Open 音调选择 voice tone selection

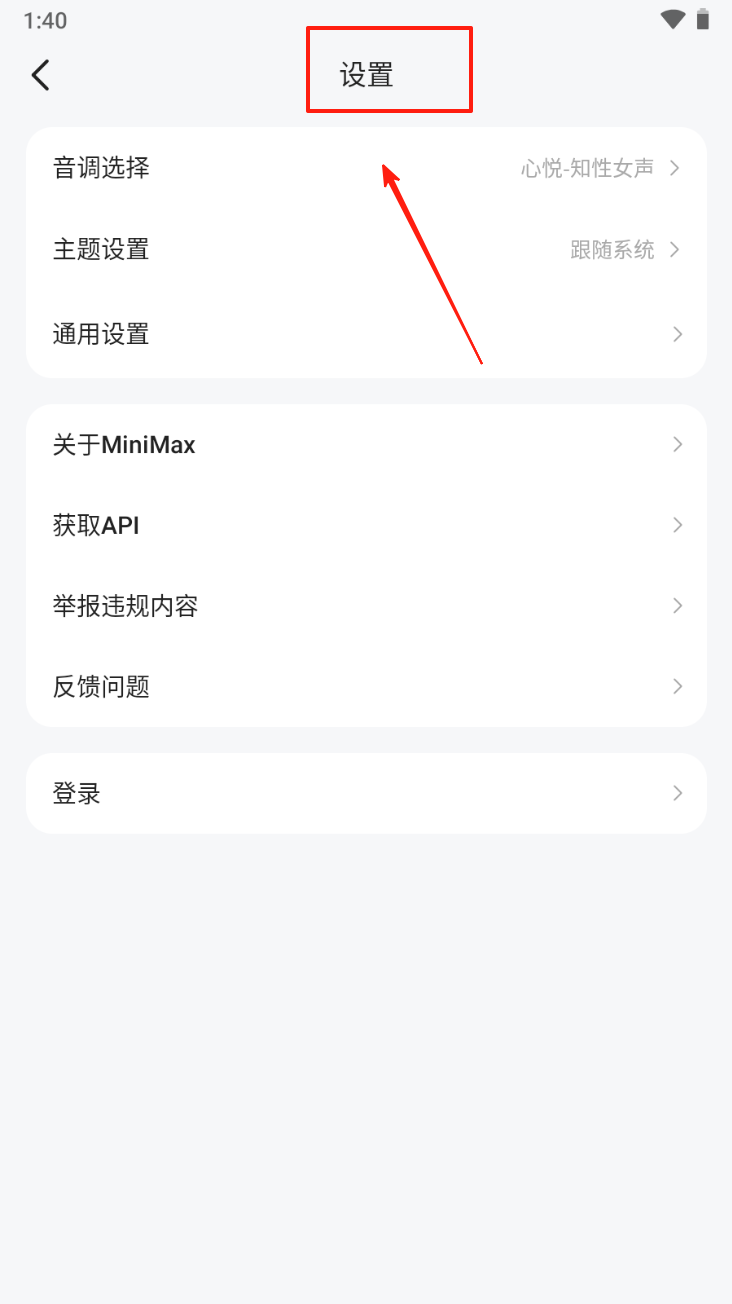(x=366, y=168)
